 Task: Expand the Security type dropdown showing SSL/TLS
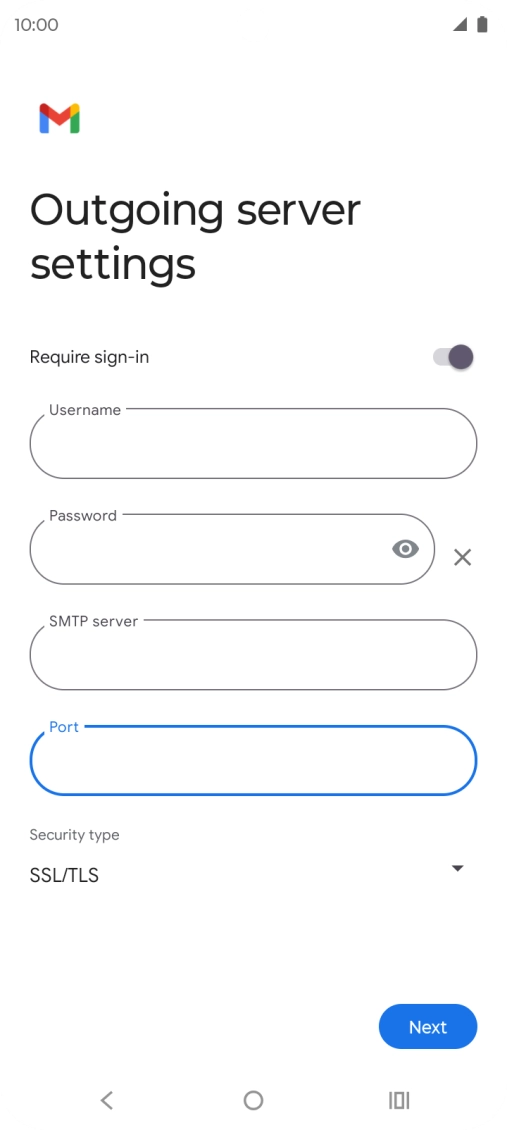click(250, 874)
